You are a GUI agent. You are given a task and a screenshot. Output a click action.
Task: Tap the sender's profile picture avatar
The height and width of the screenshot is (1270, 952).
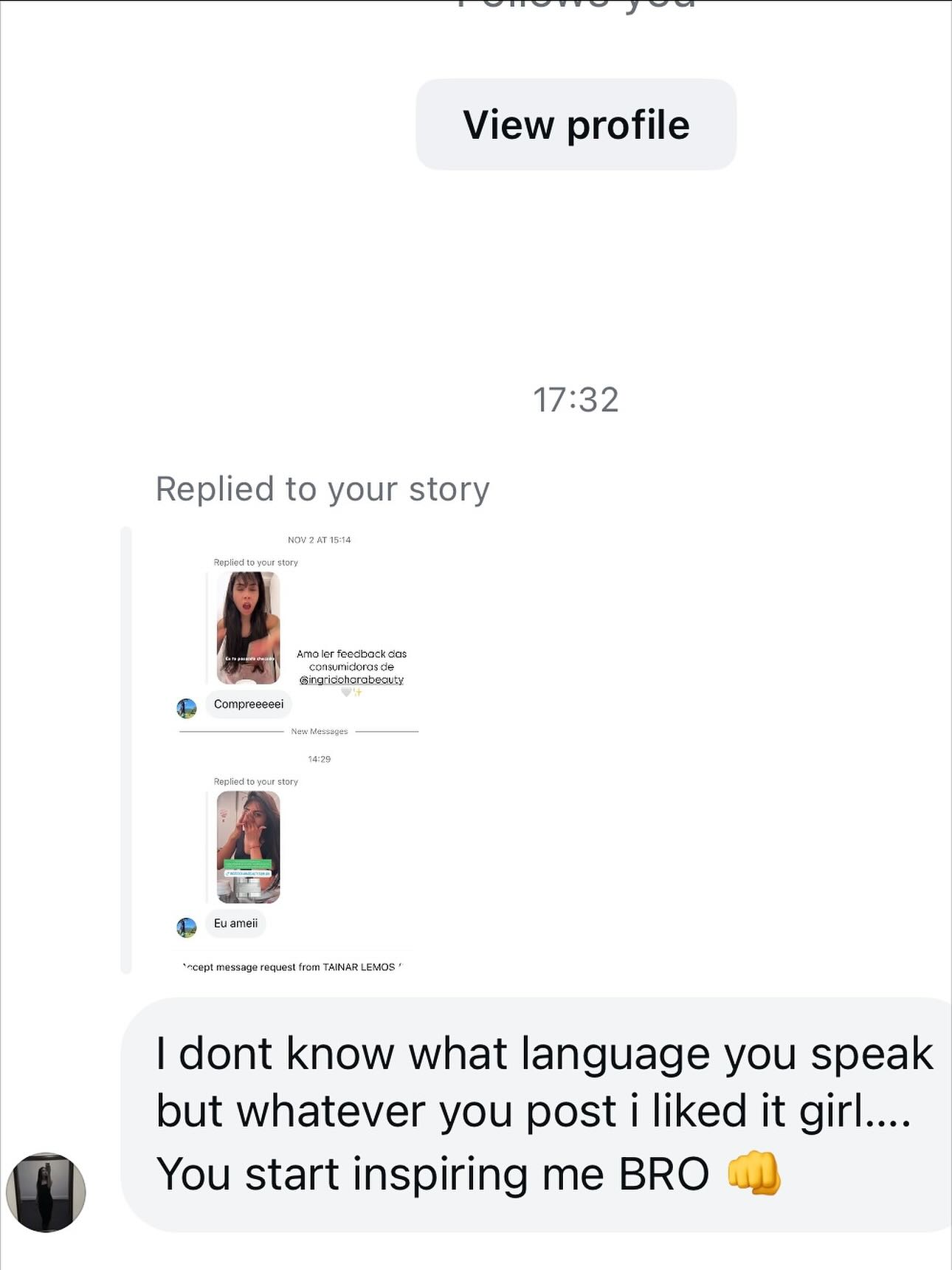pos(46,1192)
